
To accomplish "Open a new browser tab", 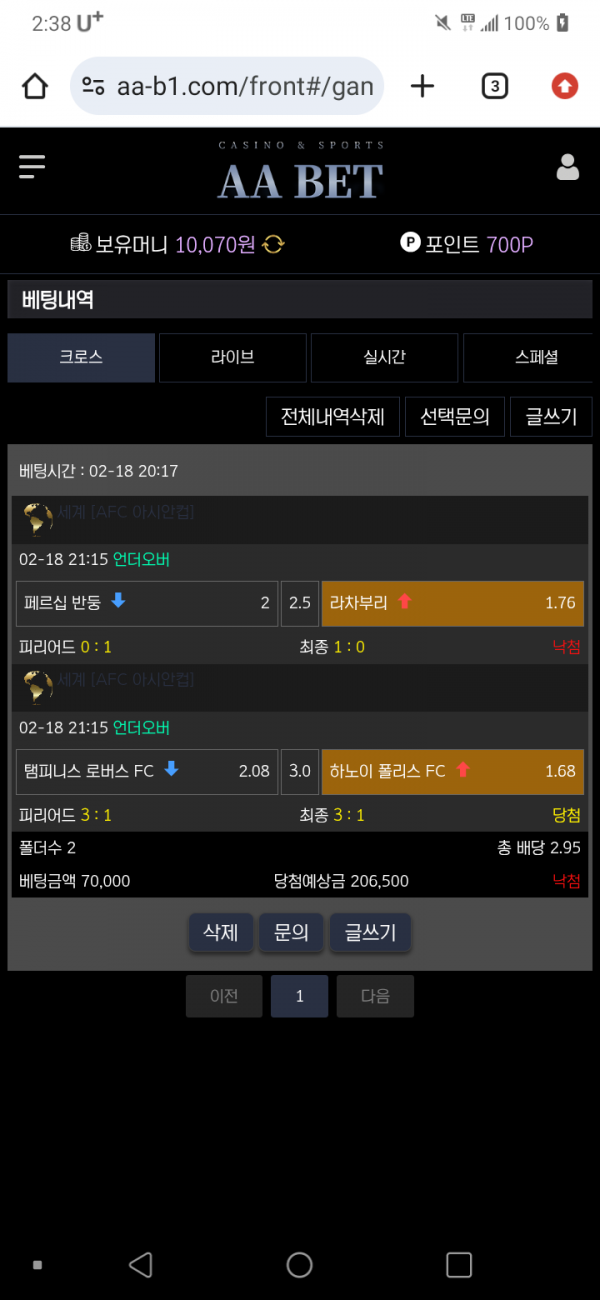I will coord(423,87).
